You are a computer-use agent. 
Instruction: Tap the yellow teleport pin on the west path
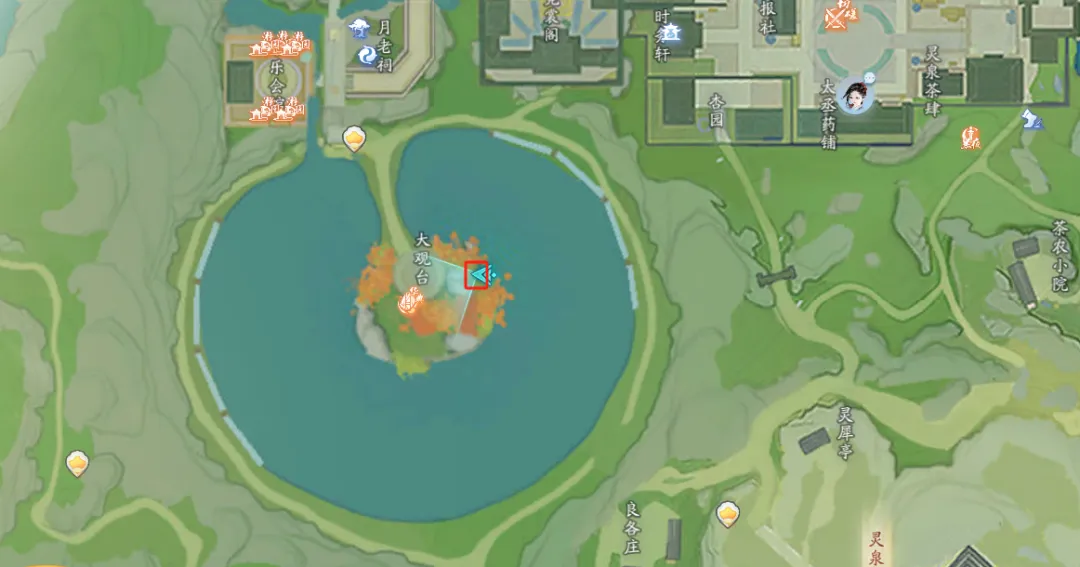point(77,463)
